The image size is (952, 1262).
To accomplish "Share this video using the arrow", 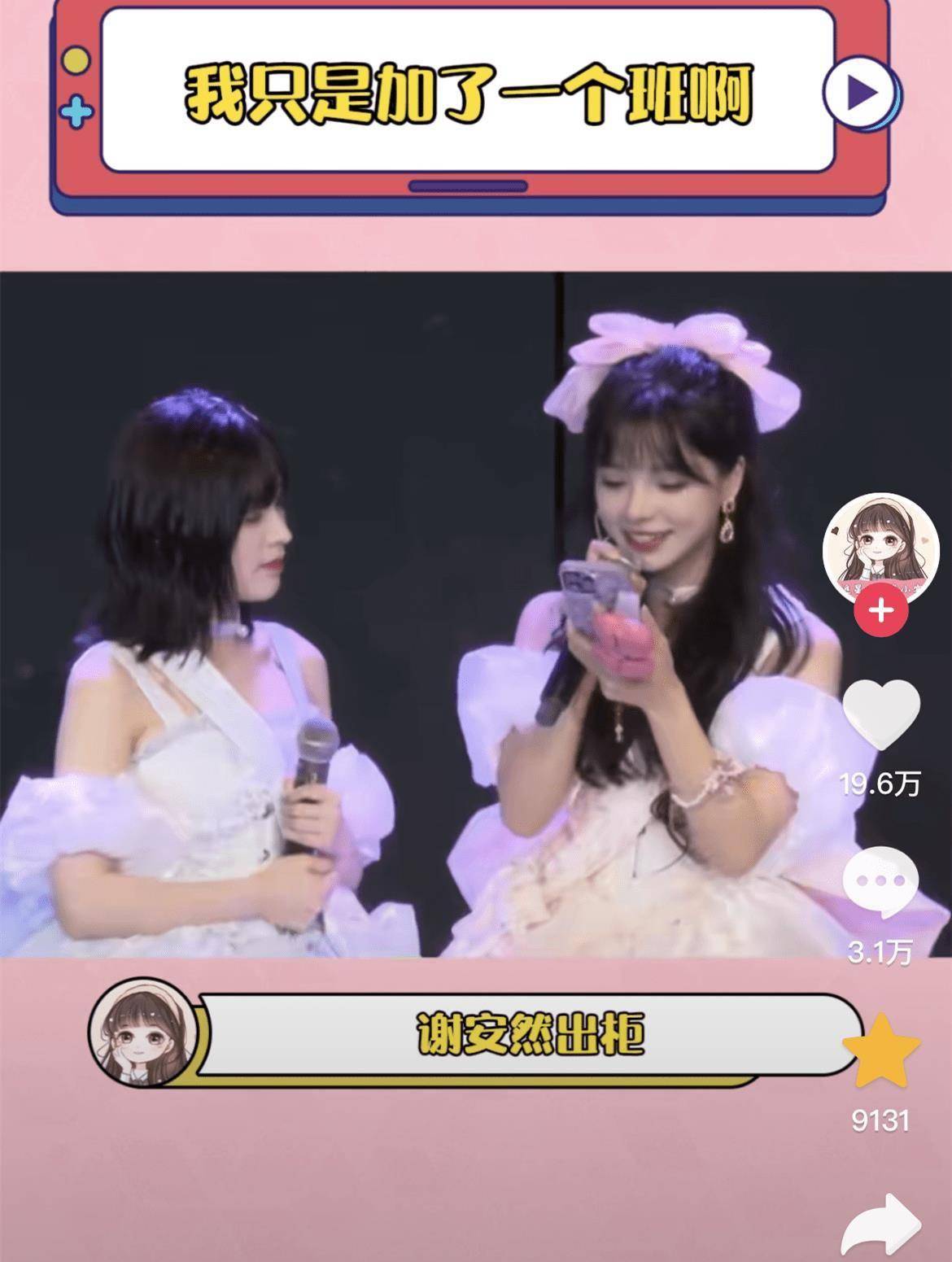I will tap(882, 1225).
